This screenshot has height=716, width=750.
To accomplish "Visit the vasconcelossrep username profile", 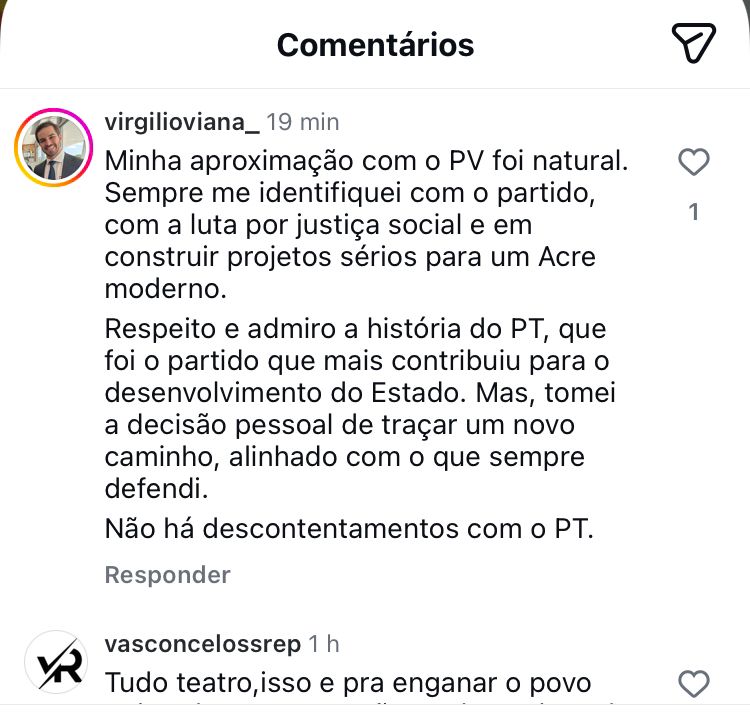I will 202,645.
